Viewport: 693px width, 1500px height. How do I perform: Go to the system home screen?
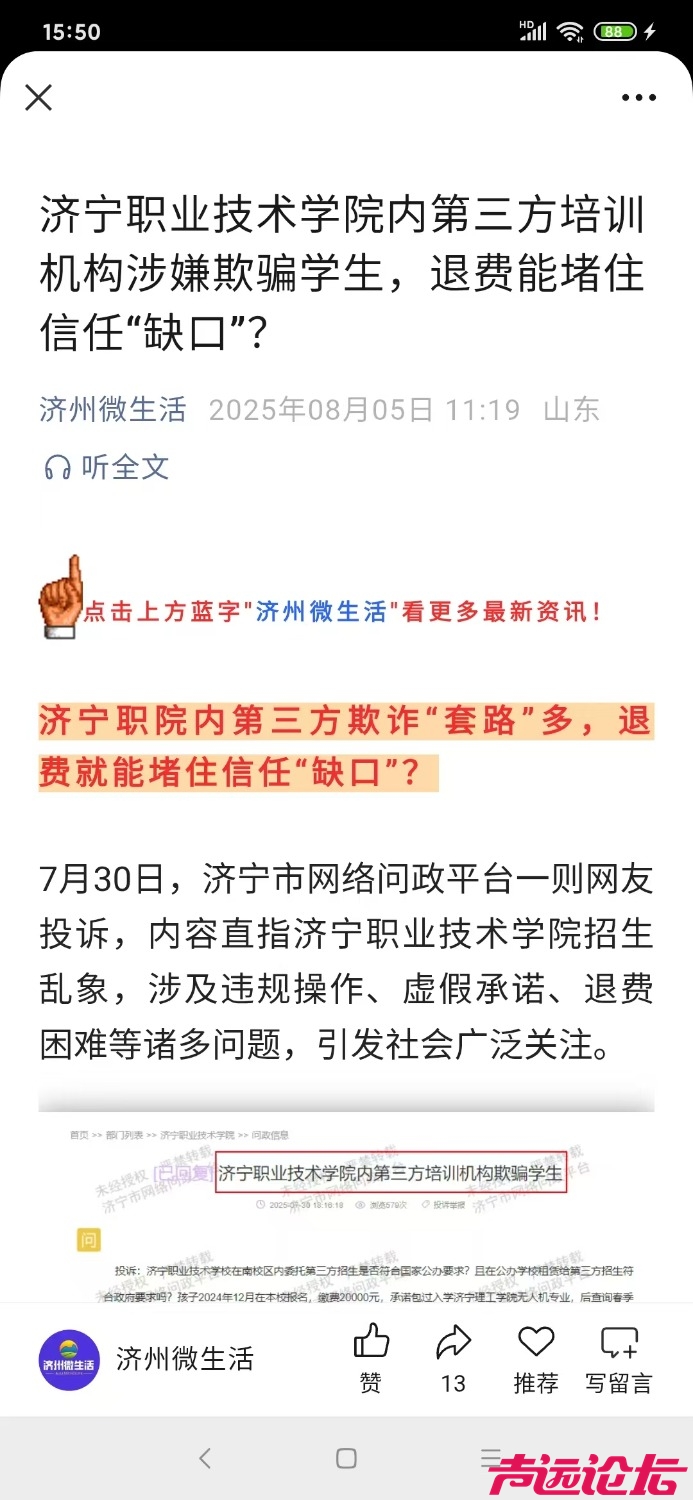[x=346, y=1458]
